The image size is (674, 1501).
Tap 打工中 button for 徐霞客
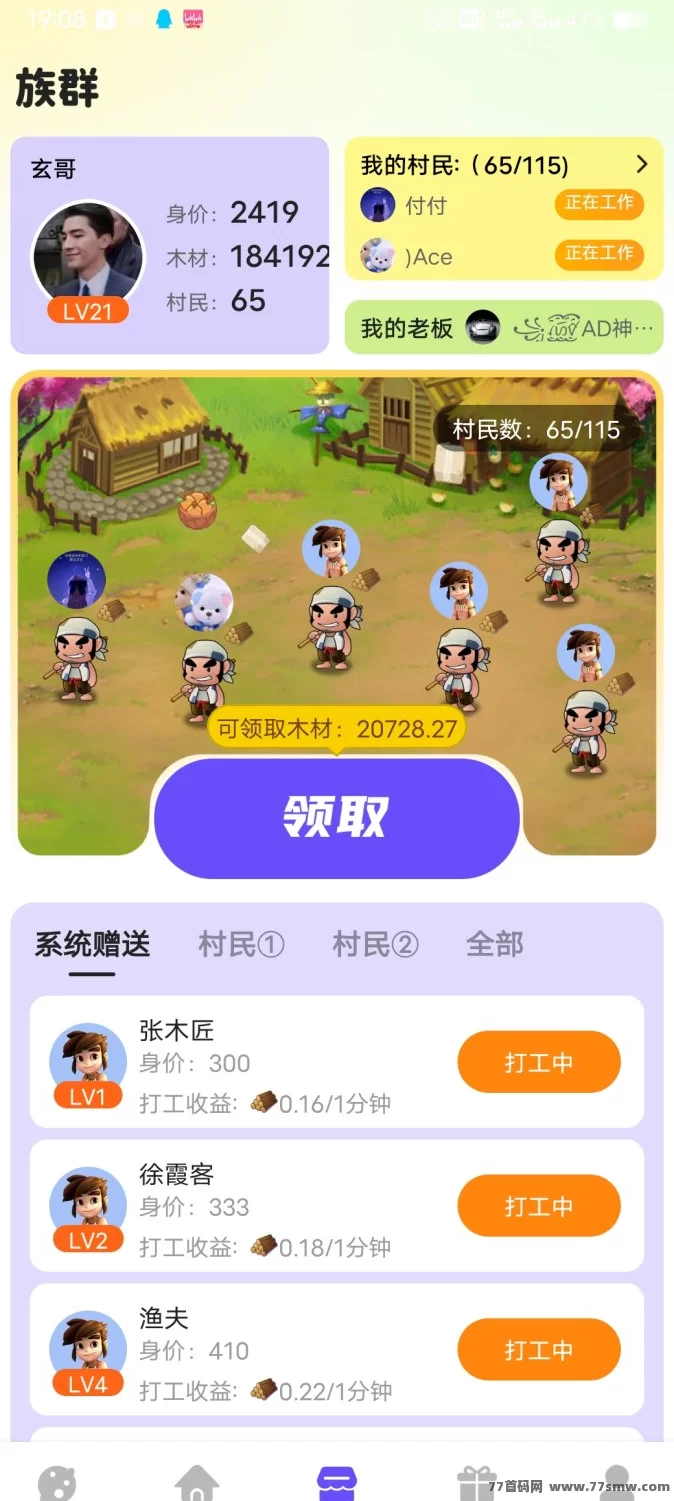click(538, 1206)
